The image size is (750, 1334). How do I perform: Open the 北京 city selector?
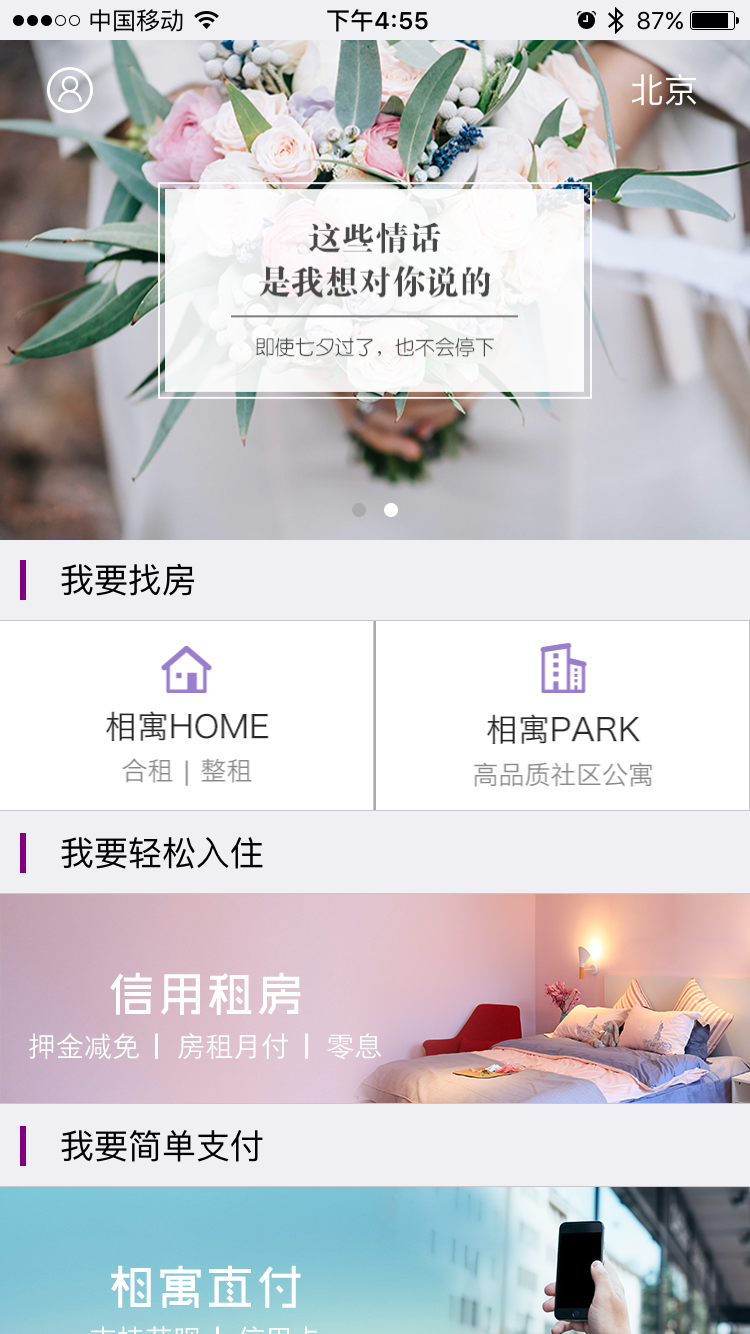coord(665,90)
